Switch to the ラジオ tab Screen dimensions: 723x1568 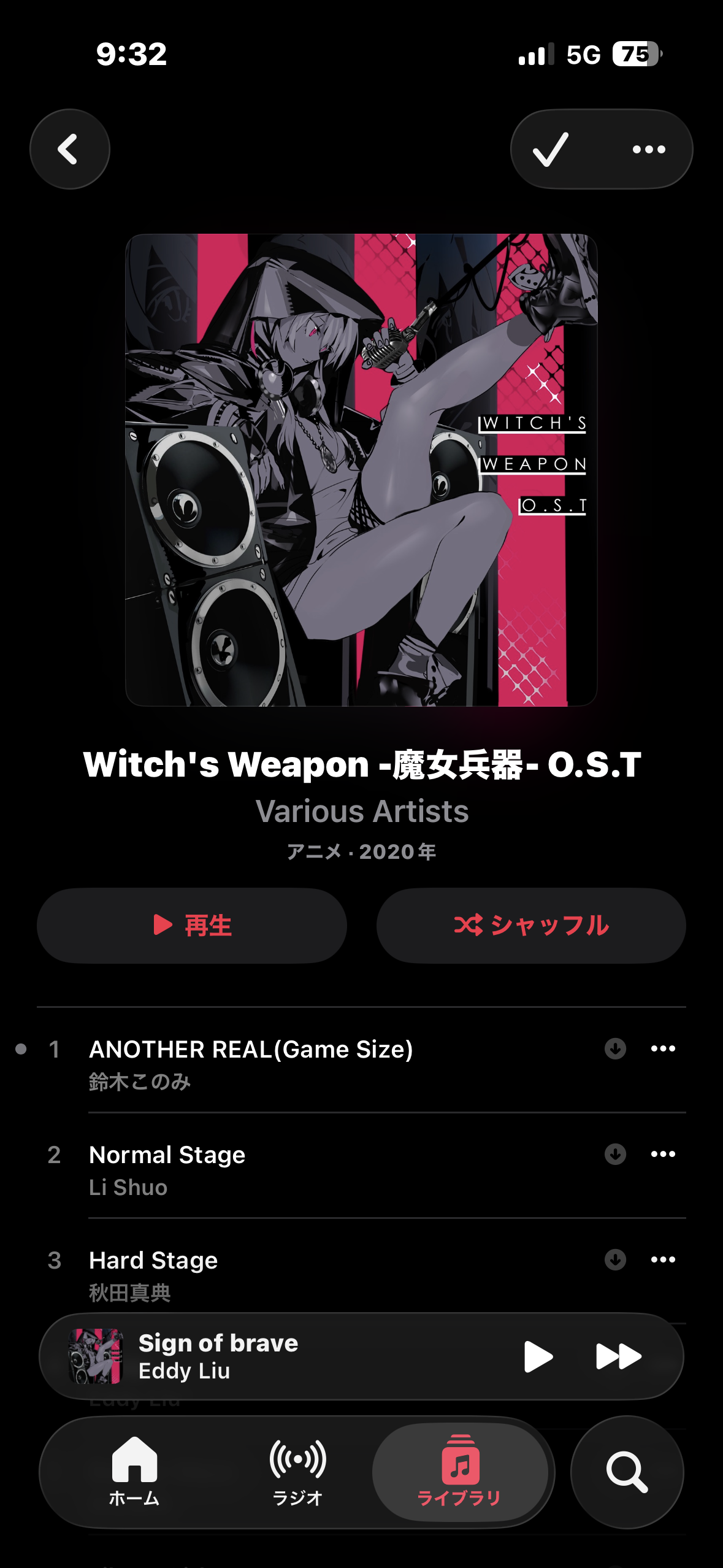coord(297,1472)
